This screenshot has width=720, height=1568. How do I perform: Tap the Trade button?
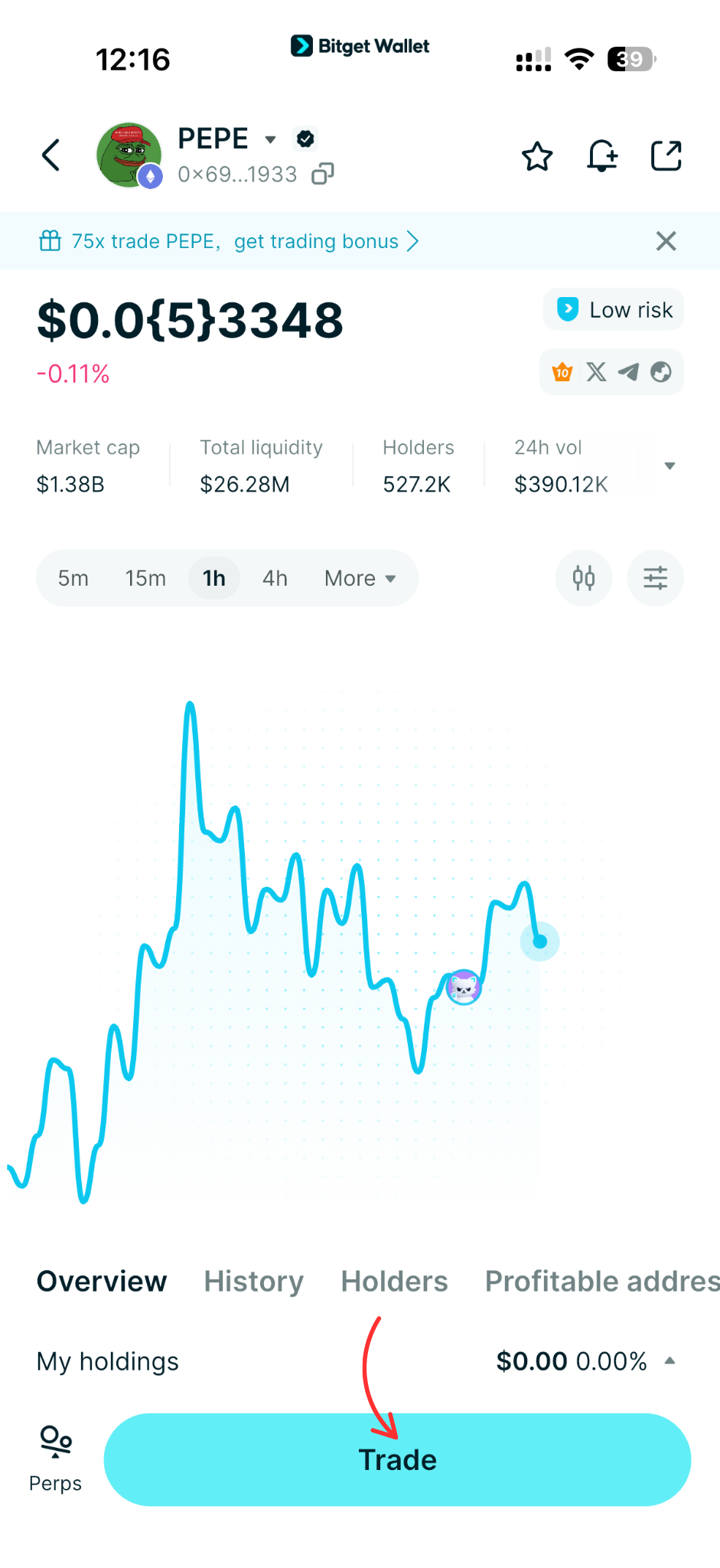click(397, 1459)
